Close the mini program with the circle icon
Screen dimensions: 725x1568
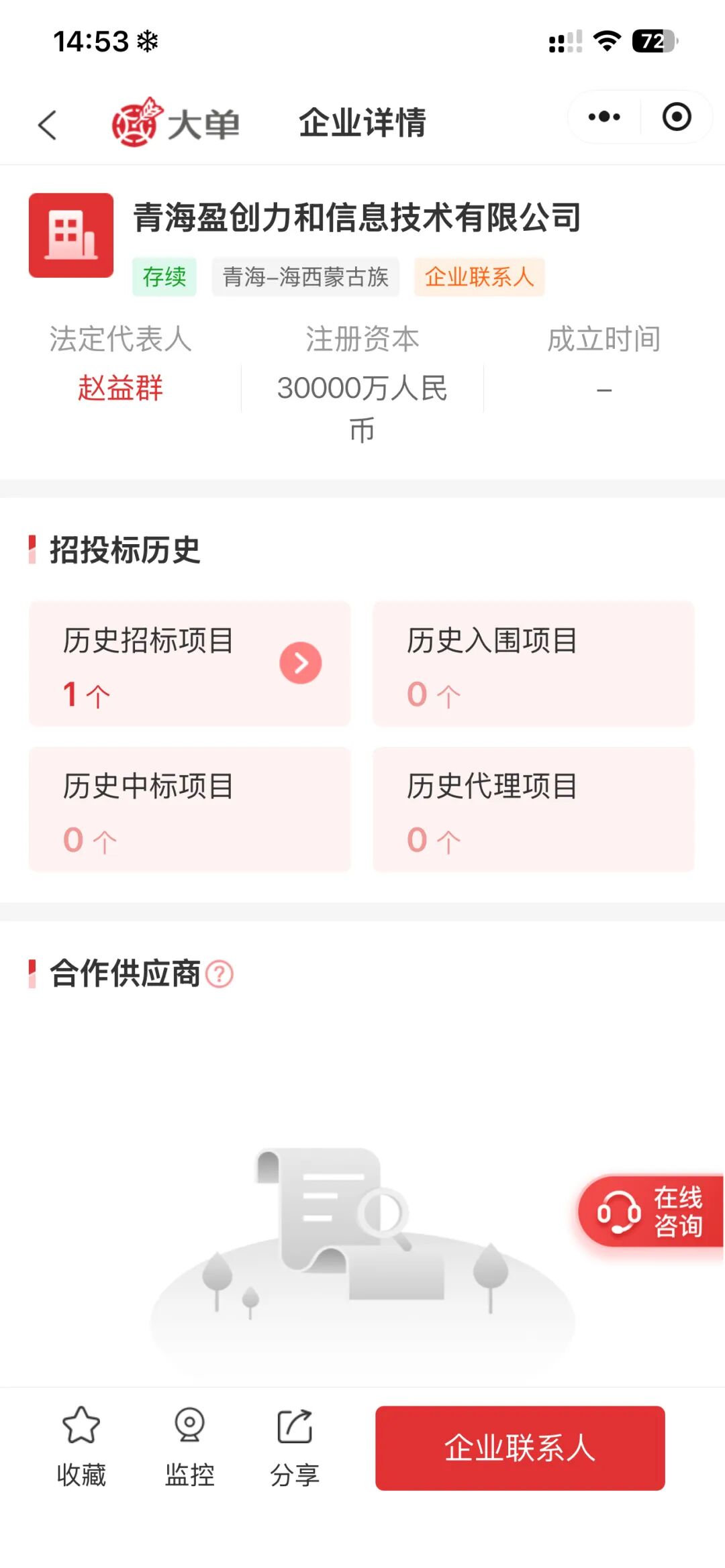(x=677, y=117)
